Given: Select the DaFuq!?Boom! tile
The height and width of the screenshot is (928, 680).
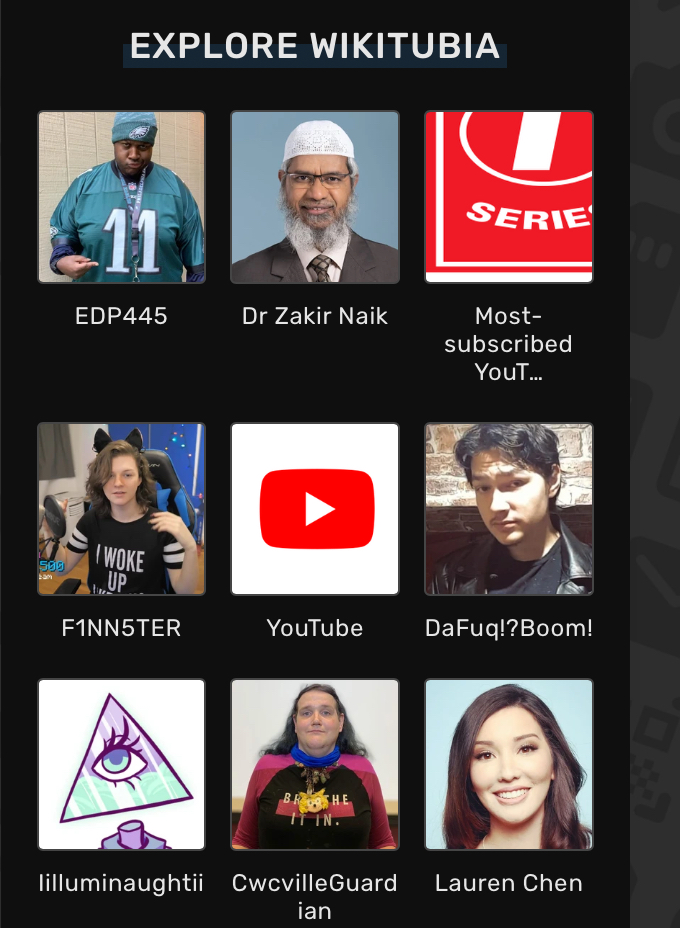Looking at the screenshot, I should (508, 509).
